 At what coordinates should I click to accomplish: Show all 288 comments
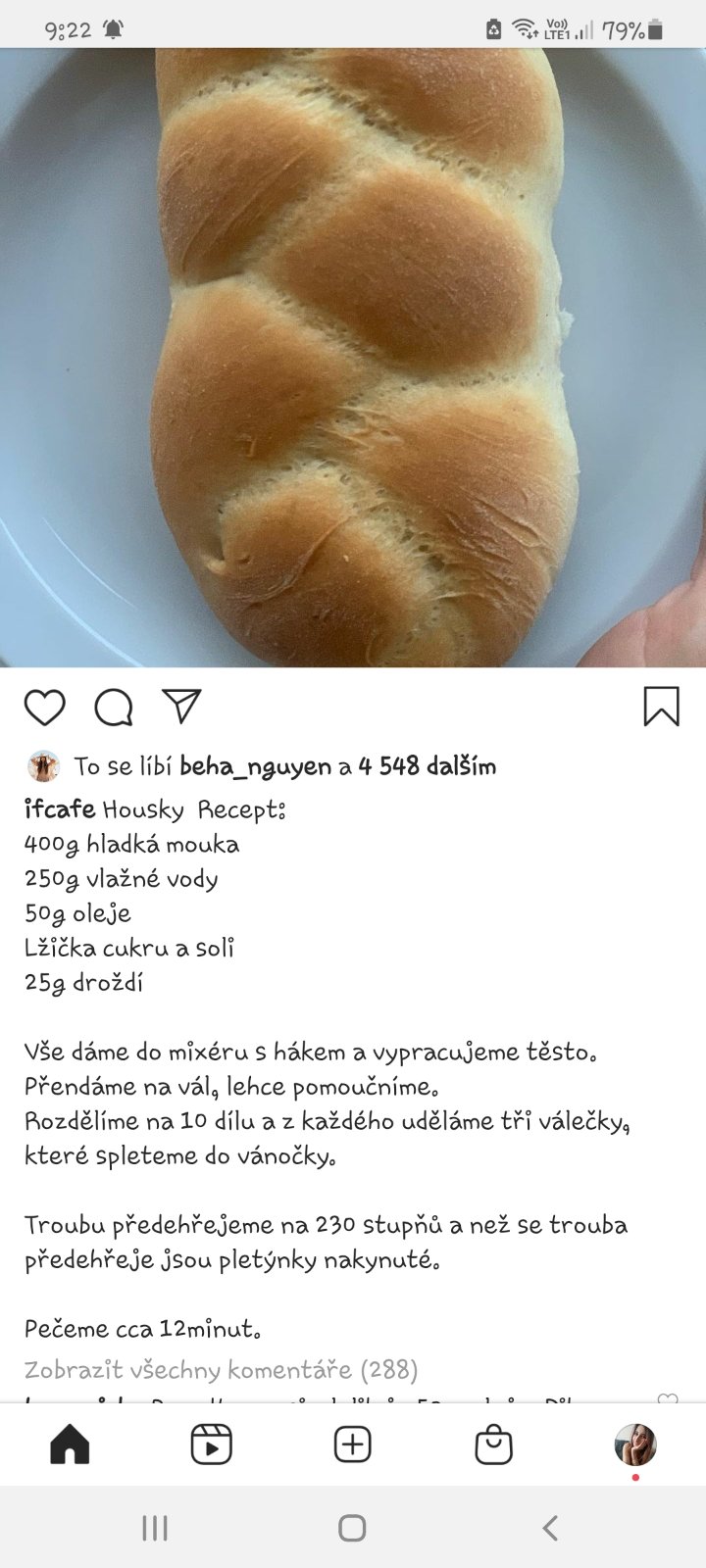pyautogui.click(x=221, y=1369)
